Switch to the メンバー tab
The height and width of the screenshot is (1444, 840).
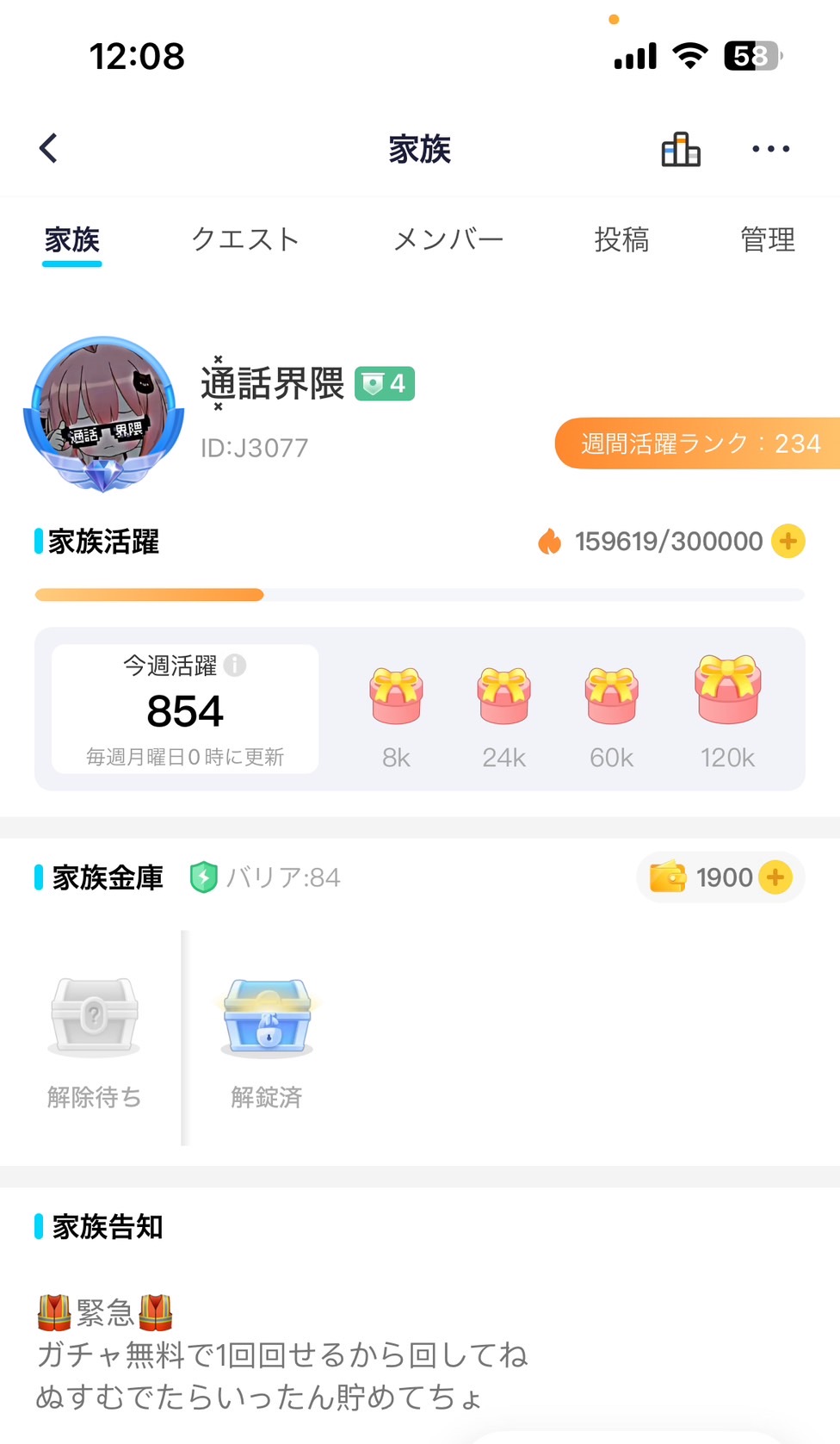(x=448, y=239)
